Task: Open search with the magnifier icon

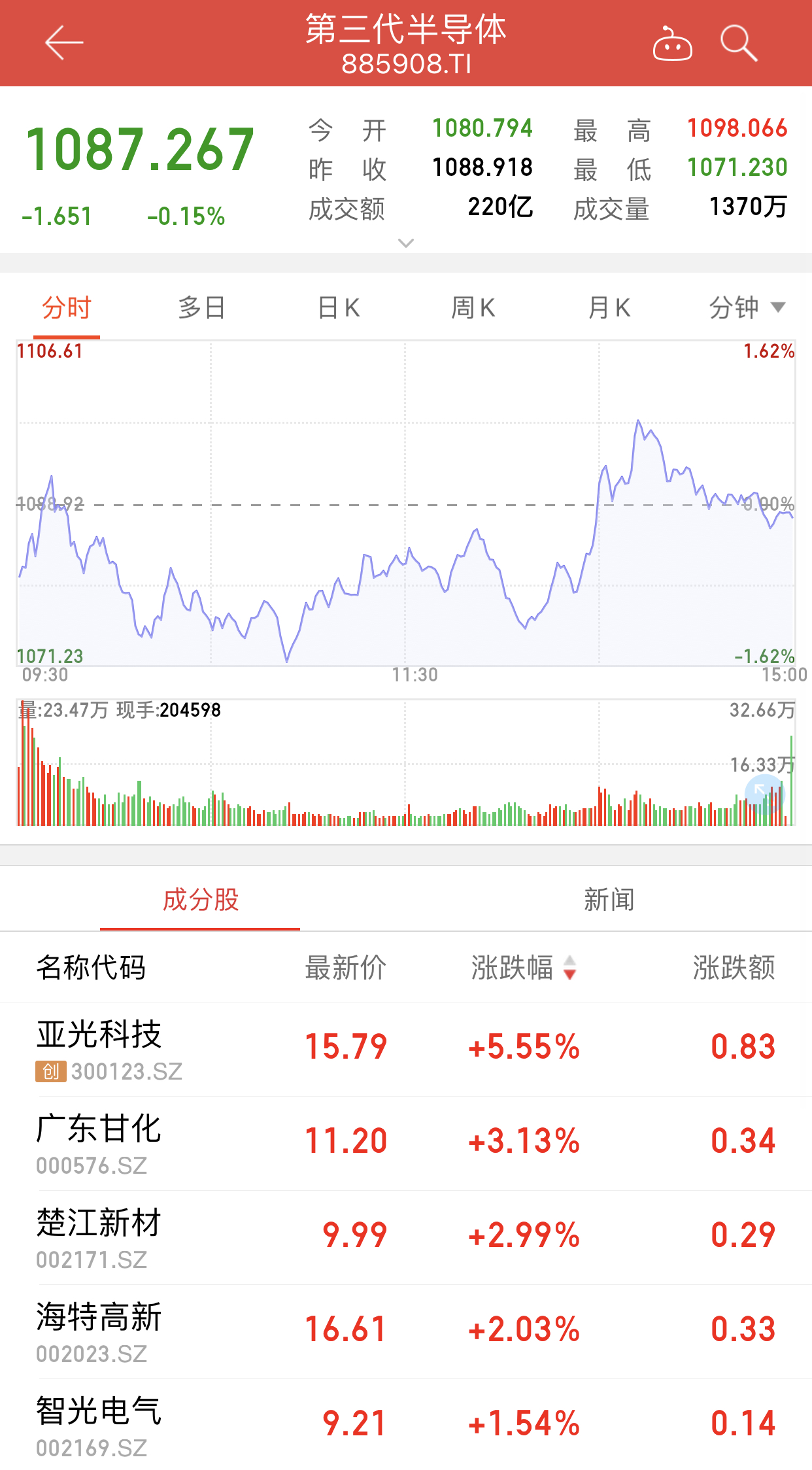Action: pos(739,43)
